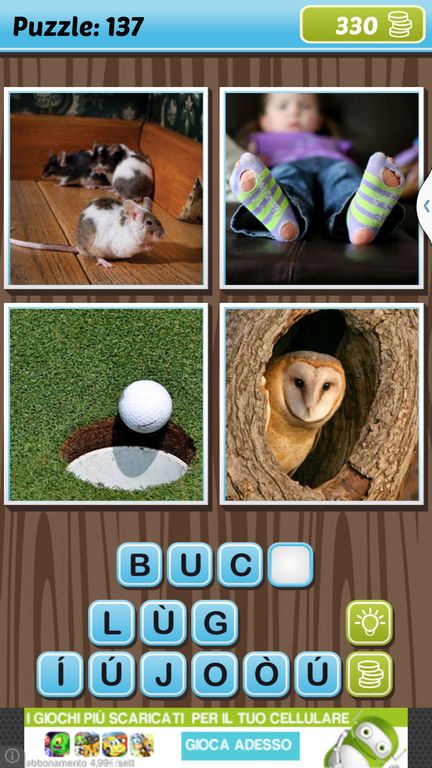
Task: Tap the GIOCA ADESSO ad button
Action: [x=240, y=745]
